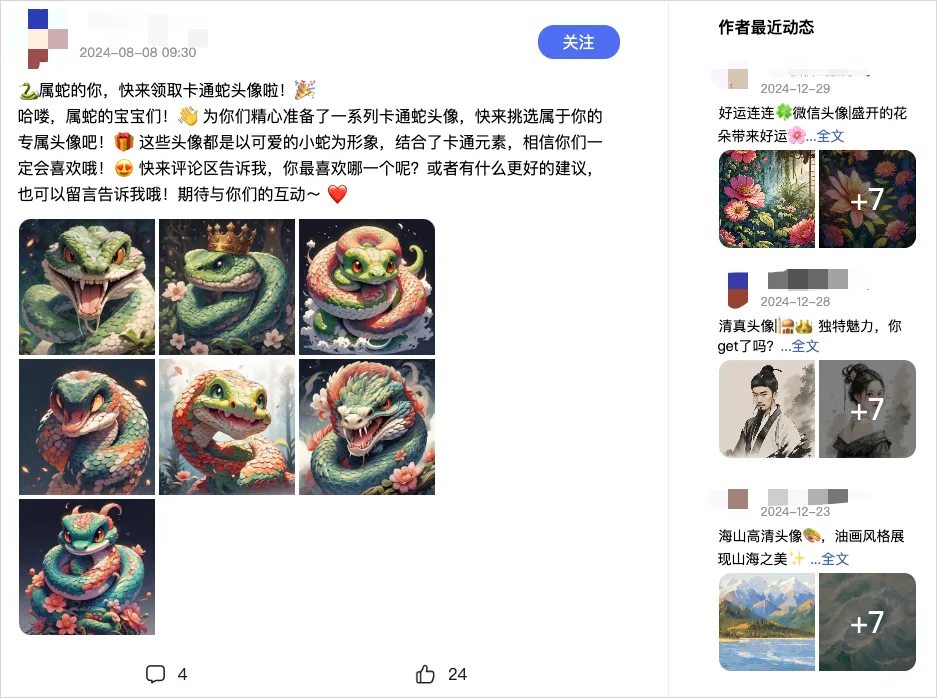Open the ink-painted man portrait thumbnail

pos(767,409)
